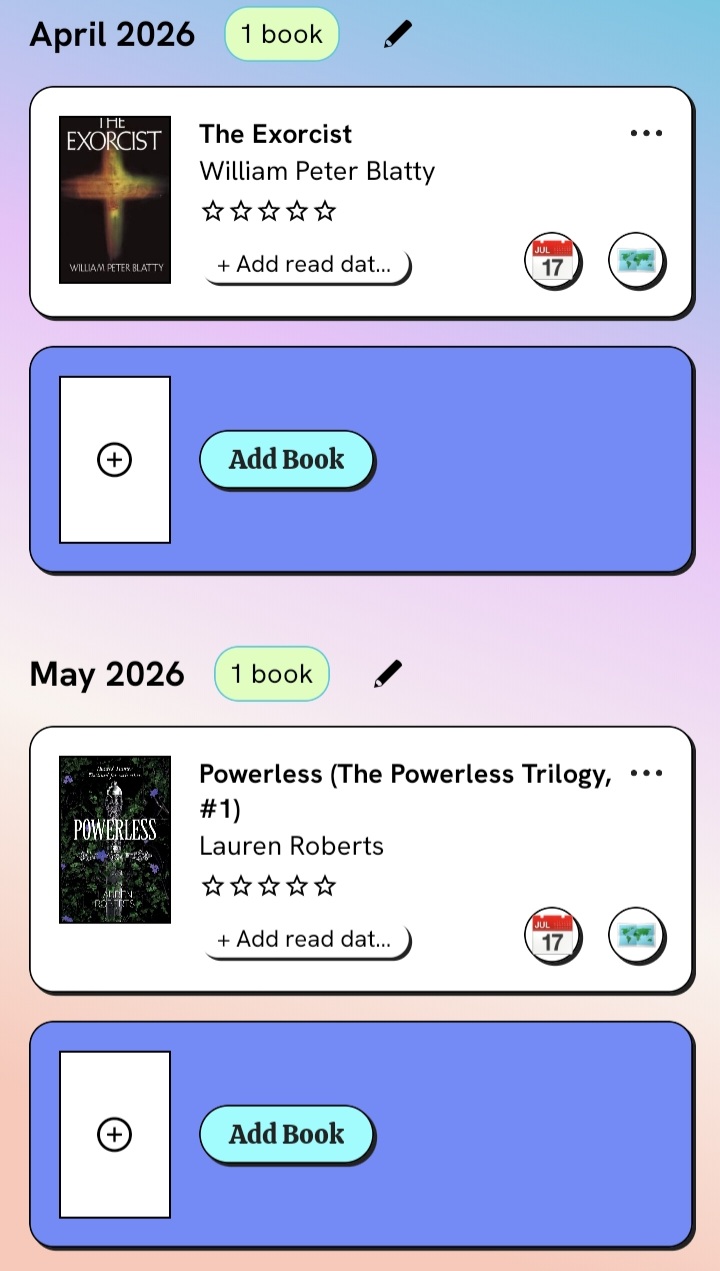Open map icon on Powerless card
This screenshot has width=720, height=1271.
[x=637, y=937]
